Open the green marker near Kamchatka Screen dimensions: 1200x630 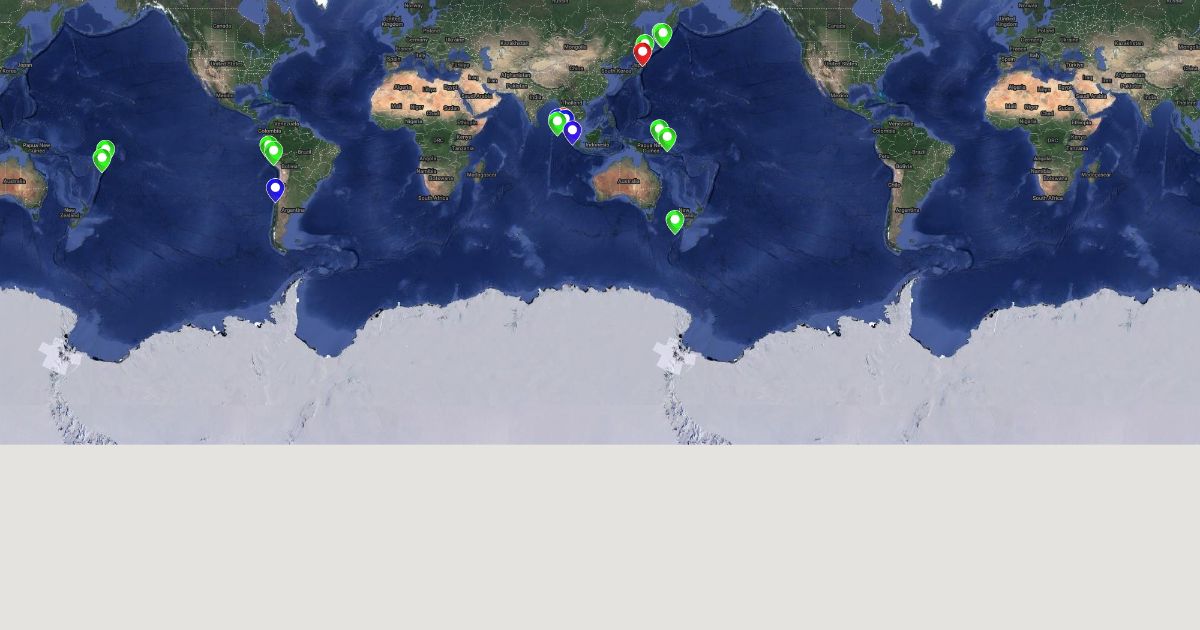tap(662, 34)
